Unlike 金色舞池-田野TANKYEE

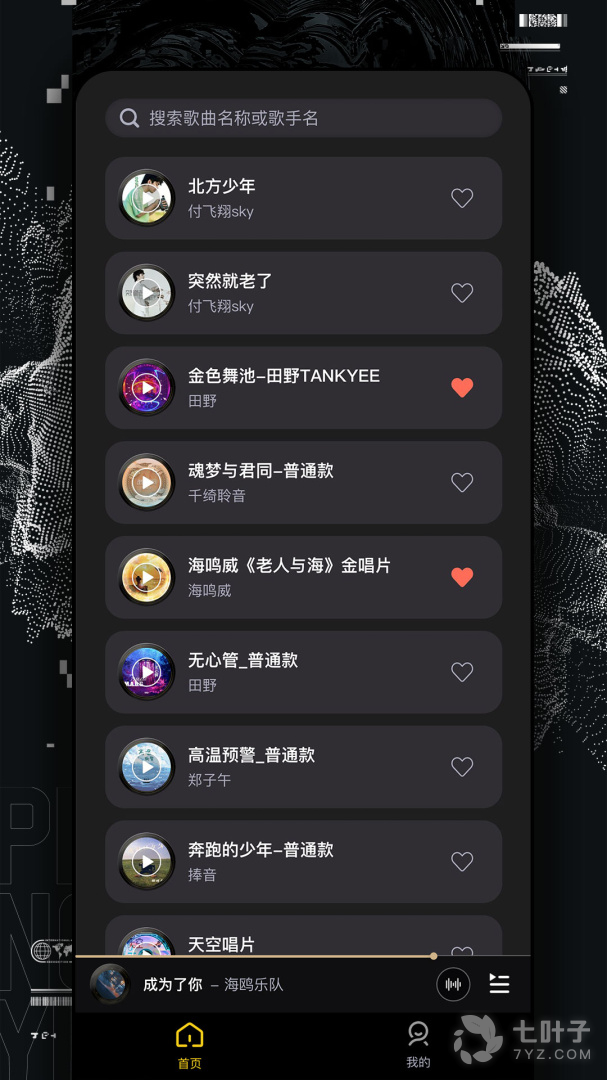[461, 388]
